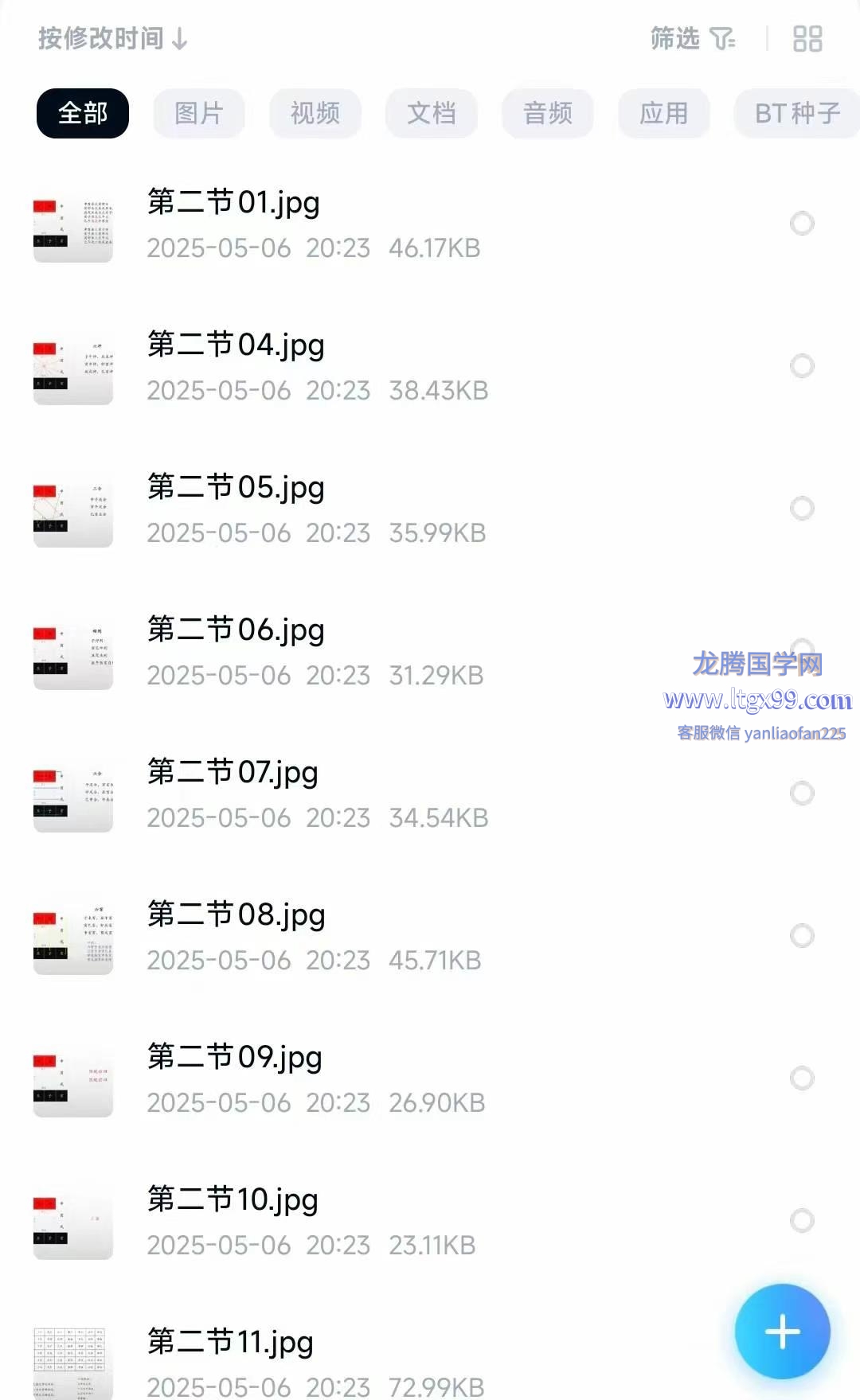Select the 视频 category chip
This screenshot has width=860, height=1400.
point(315,113)
